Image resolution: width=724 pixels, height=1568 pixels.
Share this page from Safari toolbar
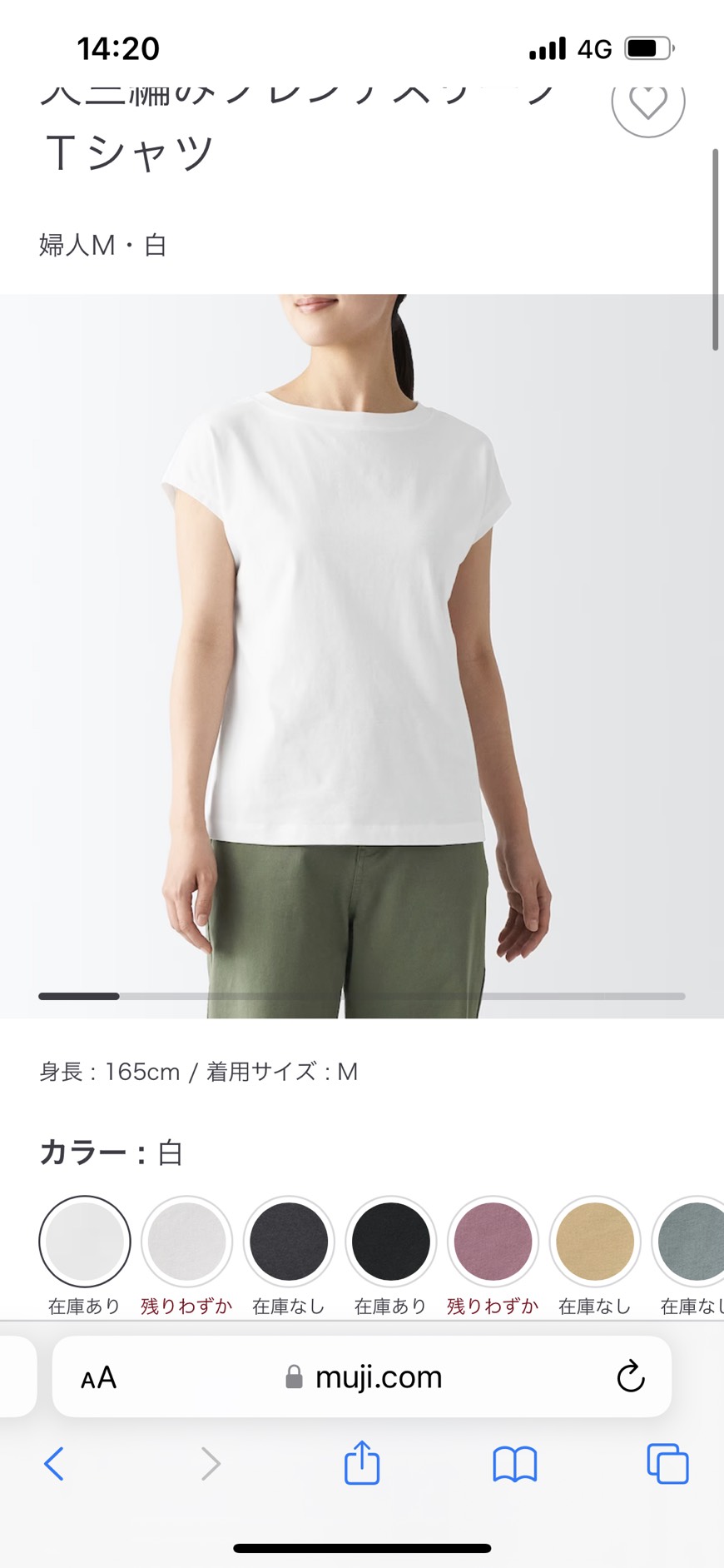coord(362,1462)
